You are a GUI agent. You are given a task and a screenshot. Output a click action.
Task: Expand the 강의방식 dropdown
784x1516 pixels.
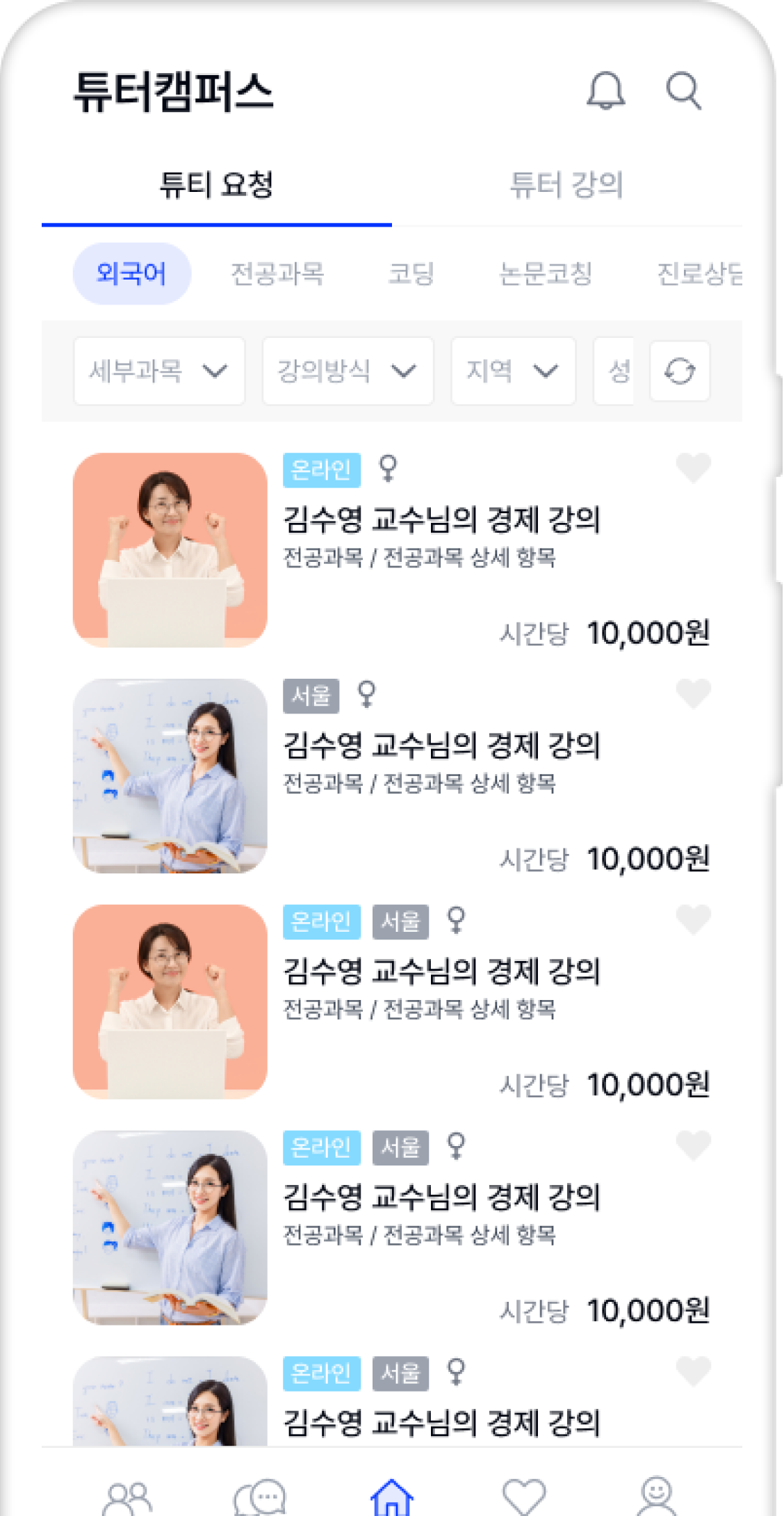[x=348, y=371]
